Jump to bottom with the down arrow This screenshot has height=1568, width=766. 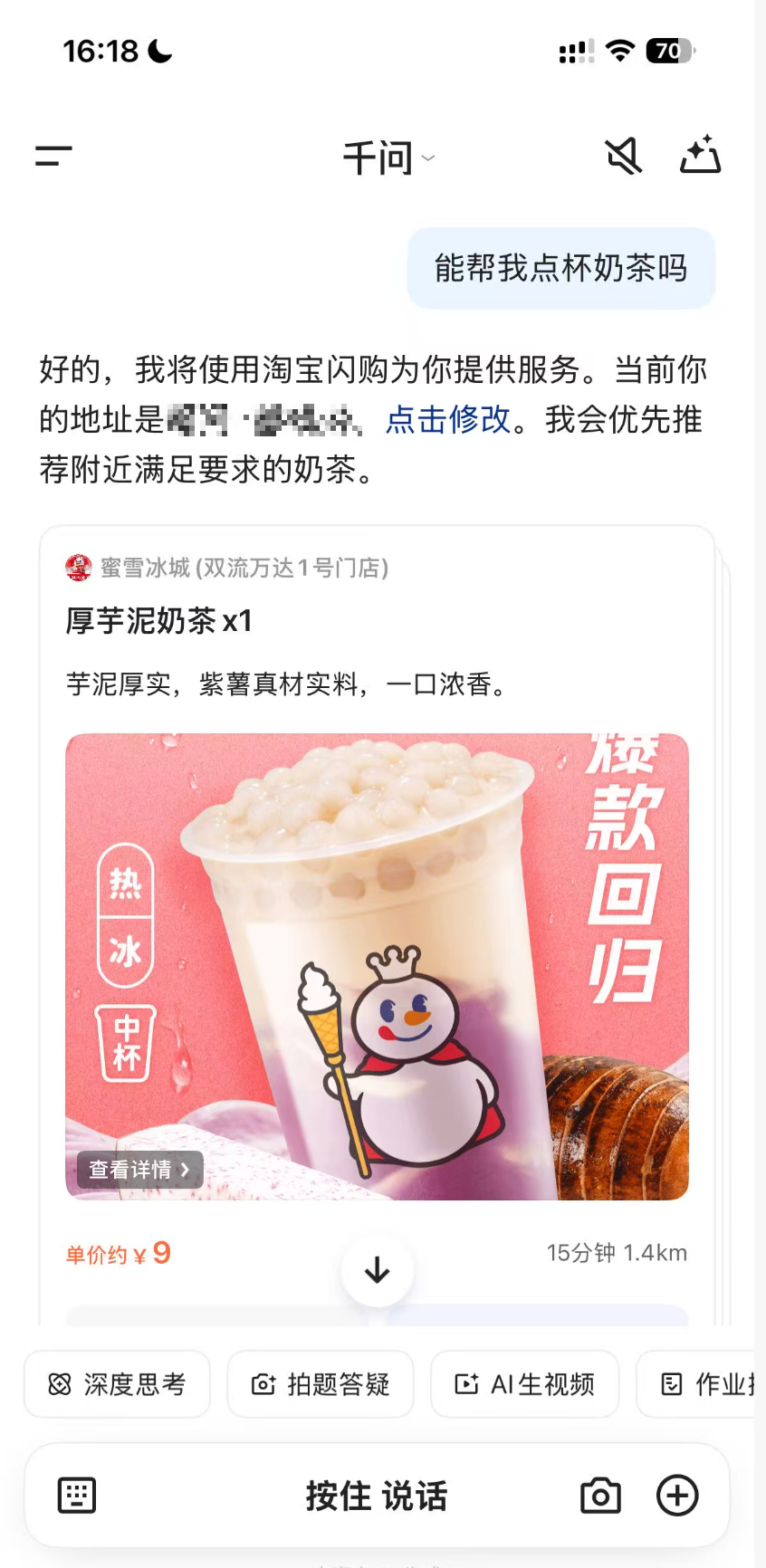pos(377,1271)
